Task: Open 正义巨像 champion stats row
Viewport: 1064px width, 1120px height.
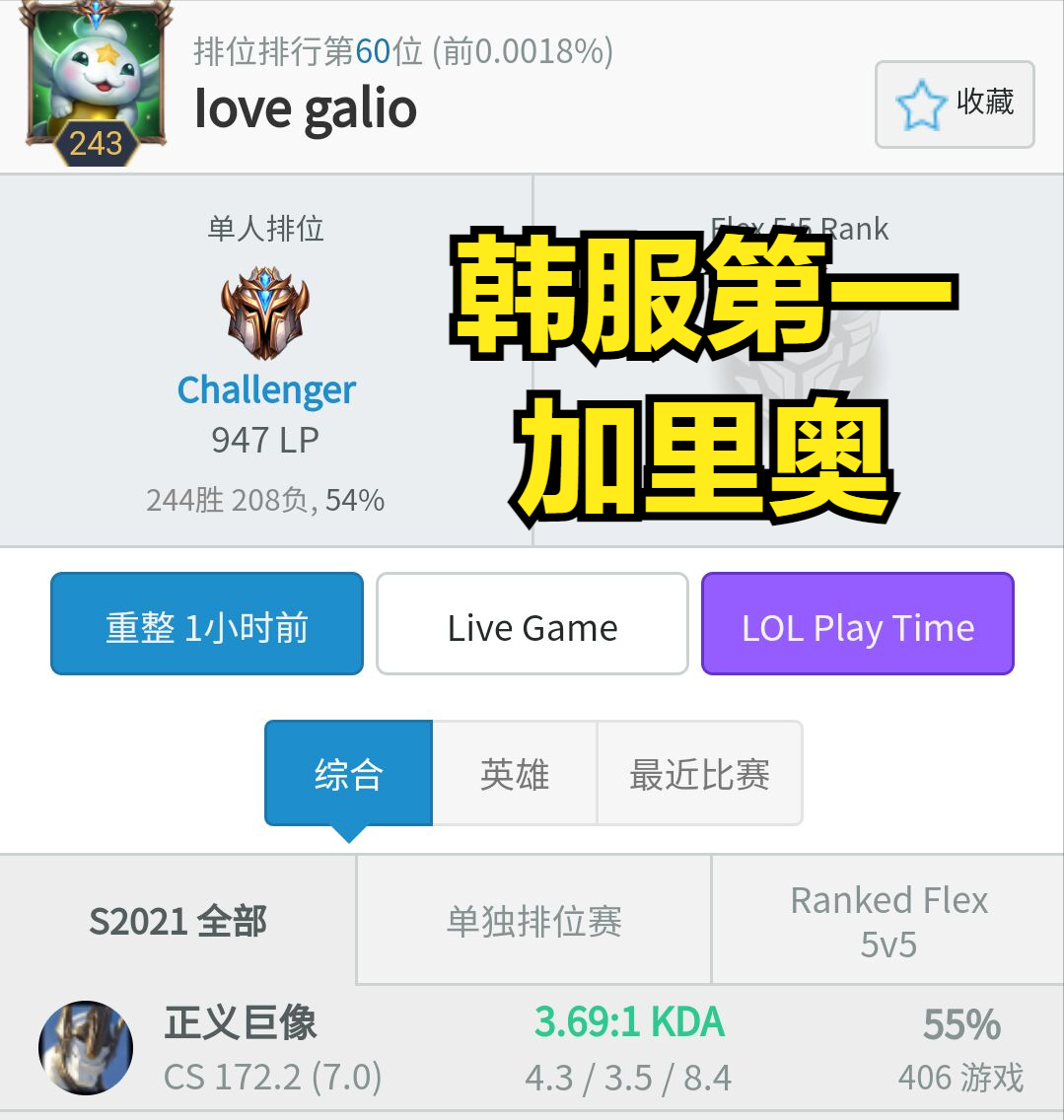Action: [532, 1049]
